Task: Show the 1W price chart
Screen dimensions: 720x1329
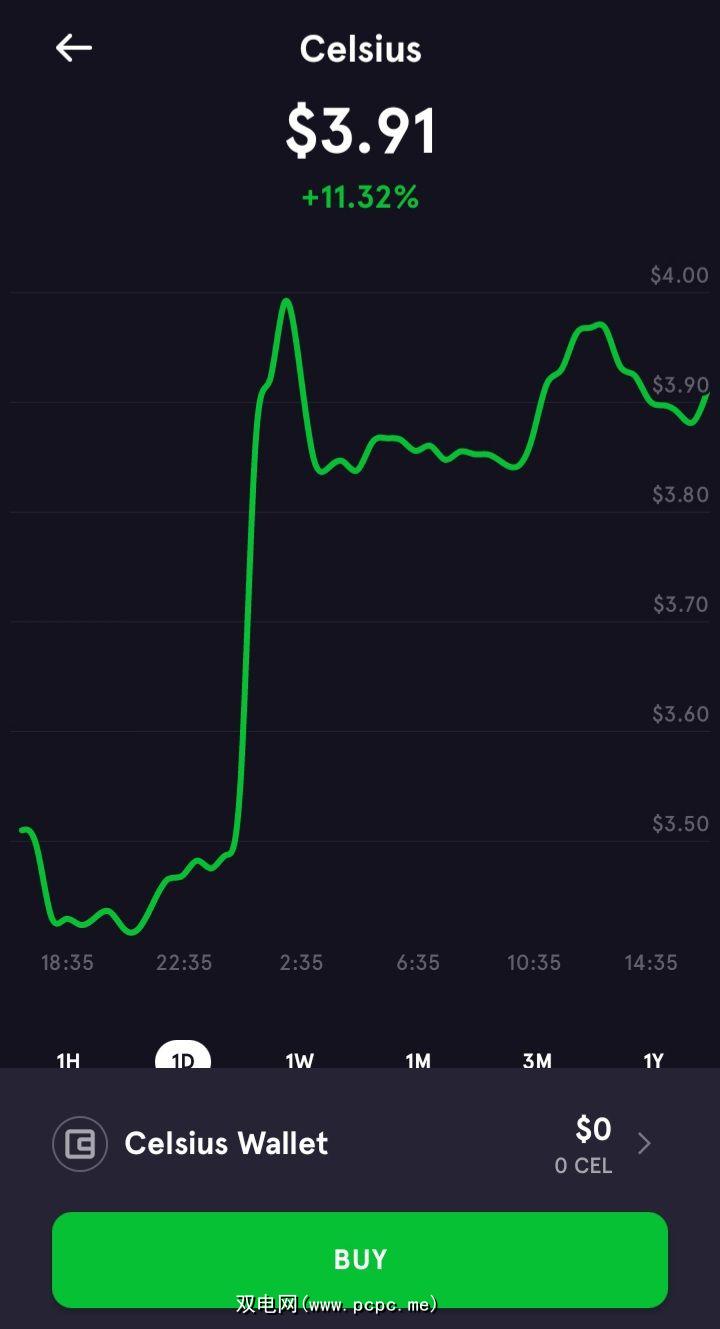Action: click(x=300, y=1058)
